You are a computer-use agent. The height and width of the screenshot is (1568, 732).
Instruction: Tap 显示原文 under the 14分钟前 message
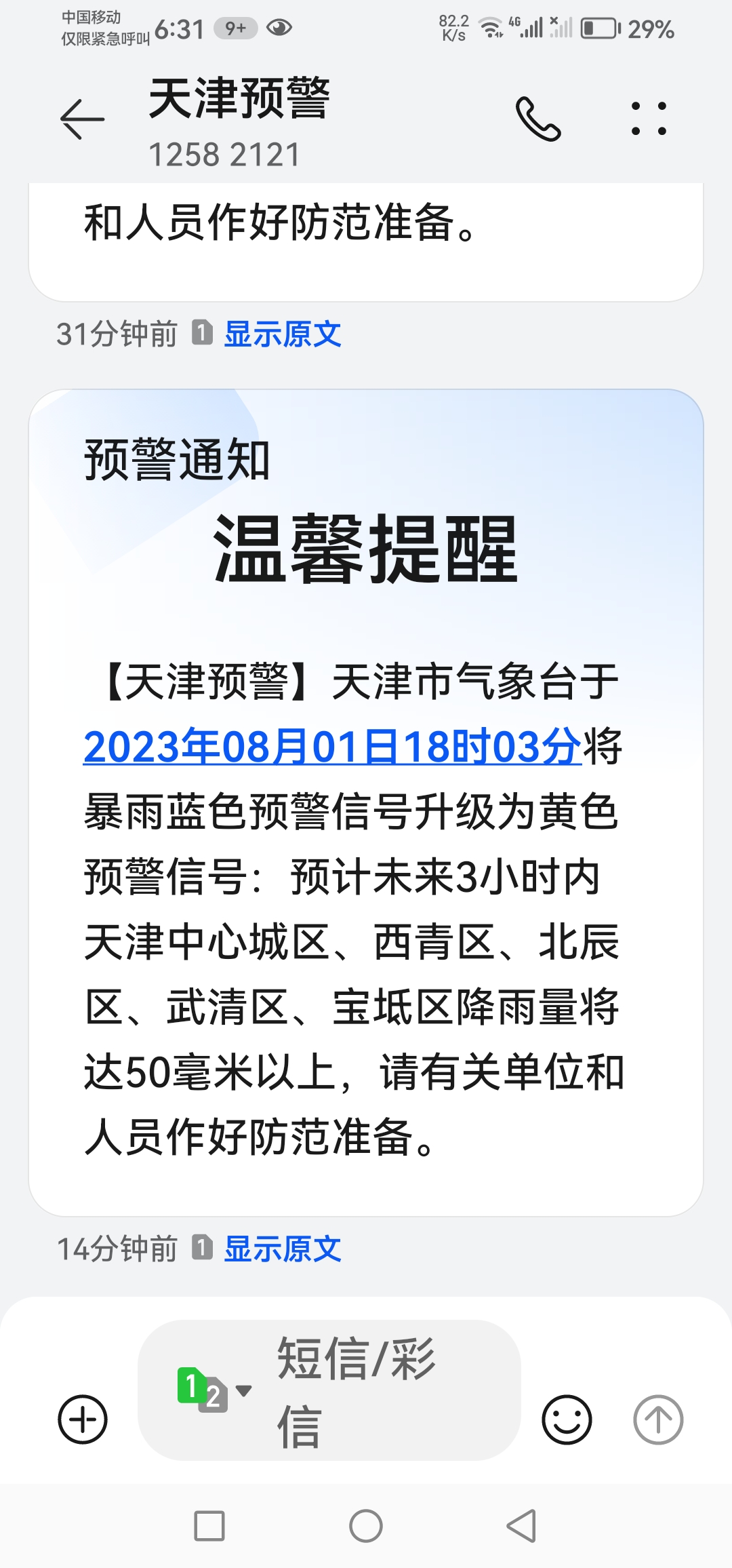click(282, 1249)
